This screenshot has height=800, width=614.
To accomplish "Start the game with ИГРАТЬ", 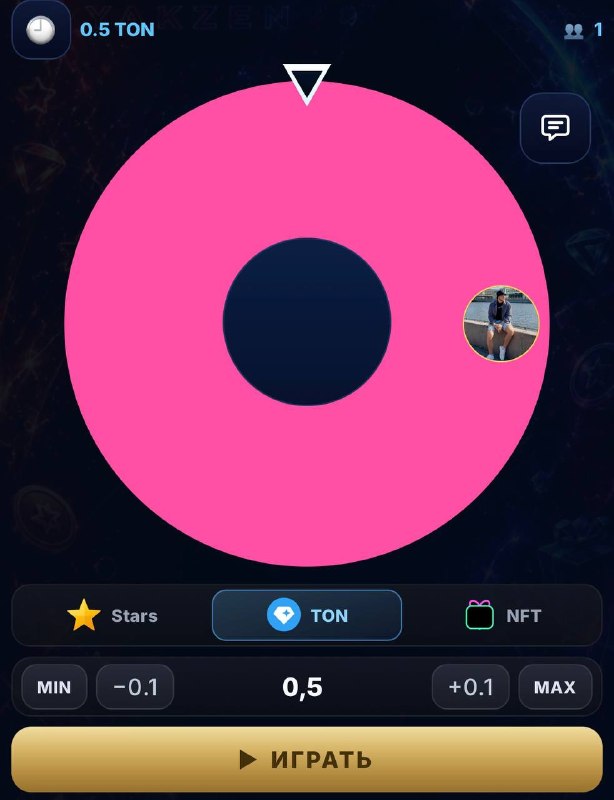I will point(307,760).
